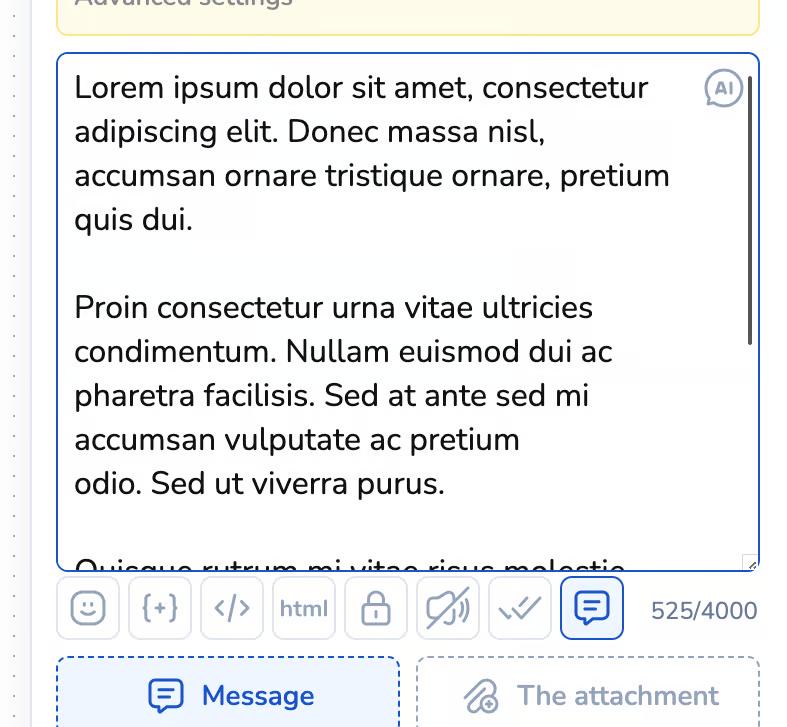Image resolution: width=787 pixels, height=727 pixels.
Task: Open the AI assistant icon in the text box
Action: pos(723,89)
